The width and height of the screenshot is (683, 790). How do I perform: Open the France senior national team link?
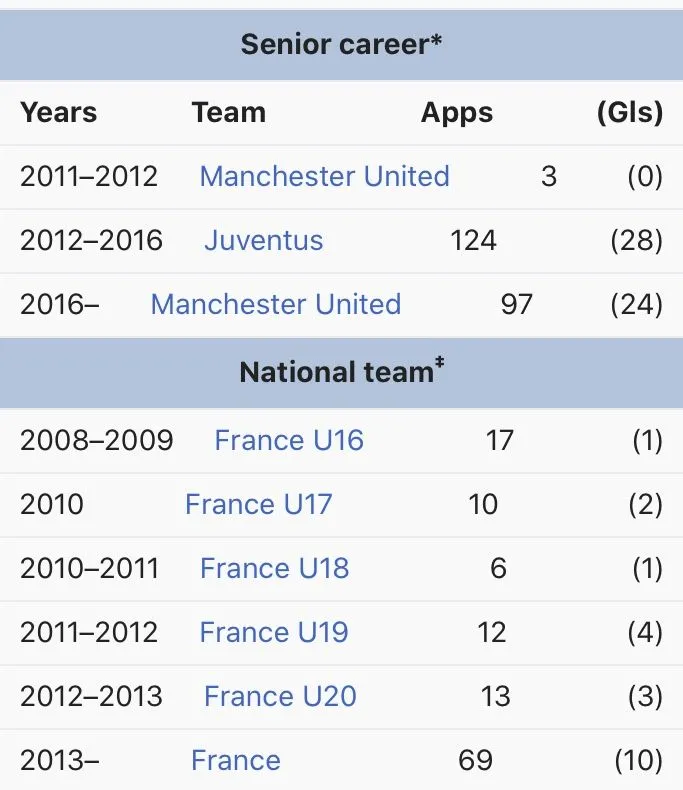point(236,761)
